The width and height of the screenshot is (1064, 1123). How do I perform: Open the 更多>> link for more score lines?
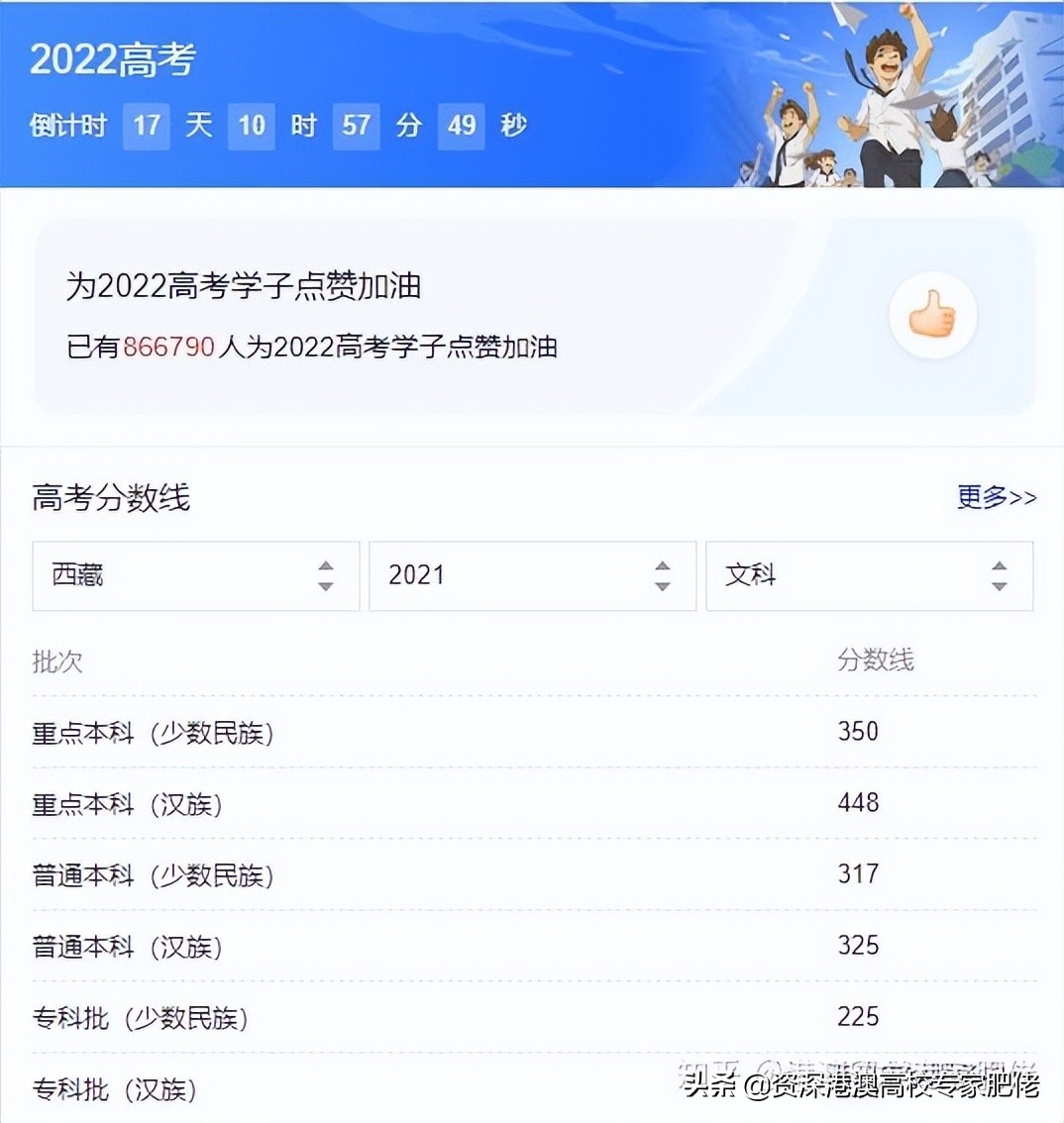(x=996, y=498)
